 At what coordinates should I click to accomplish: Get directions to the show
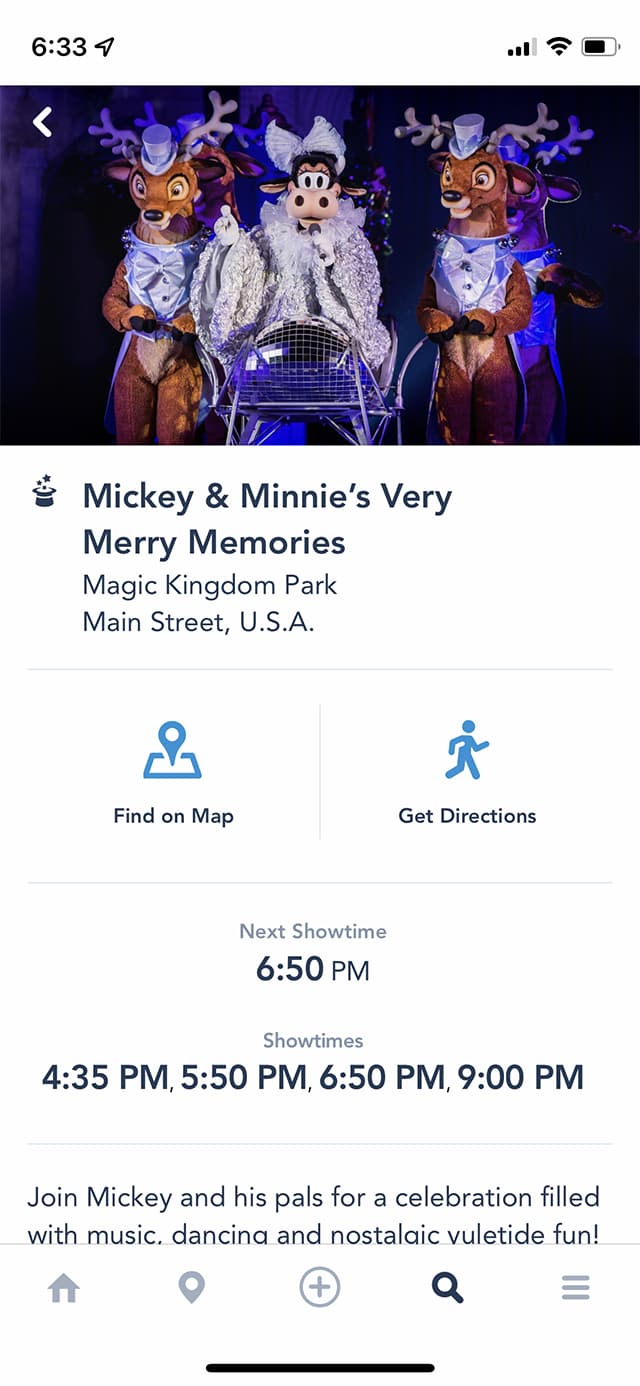point(467,772)
